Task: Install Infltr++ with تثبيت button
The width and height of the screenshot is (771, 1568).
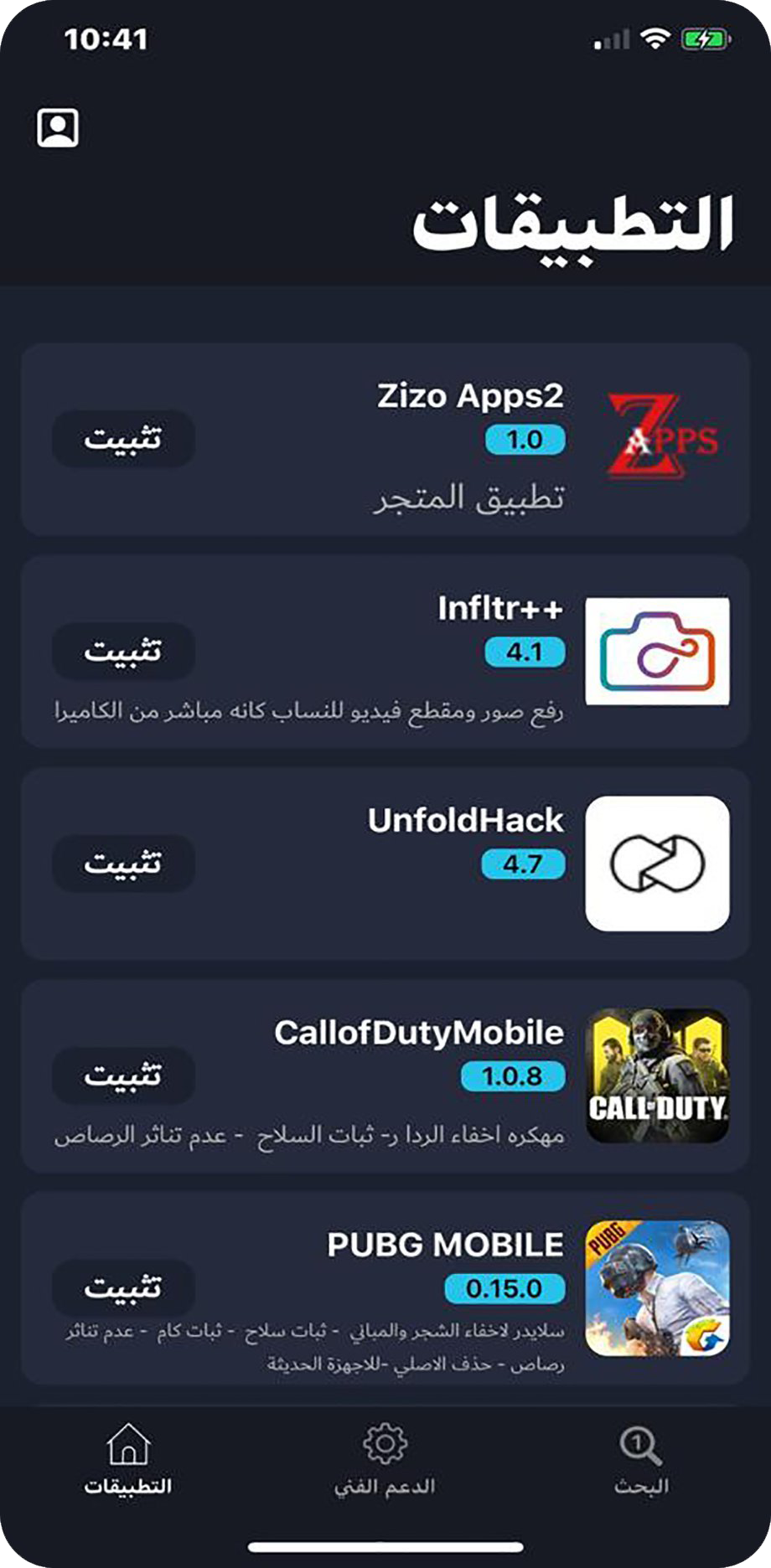Action: point(123,651)
